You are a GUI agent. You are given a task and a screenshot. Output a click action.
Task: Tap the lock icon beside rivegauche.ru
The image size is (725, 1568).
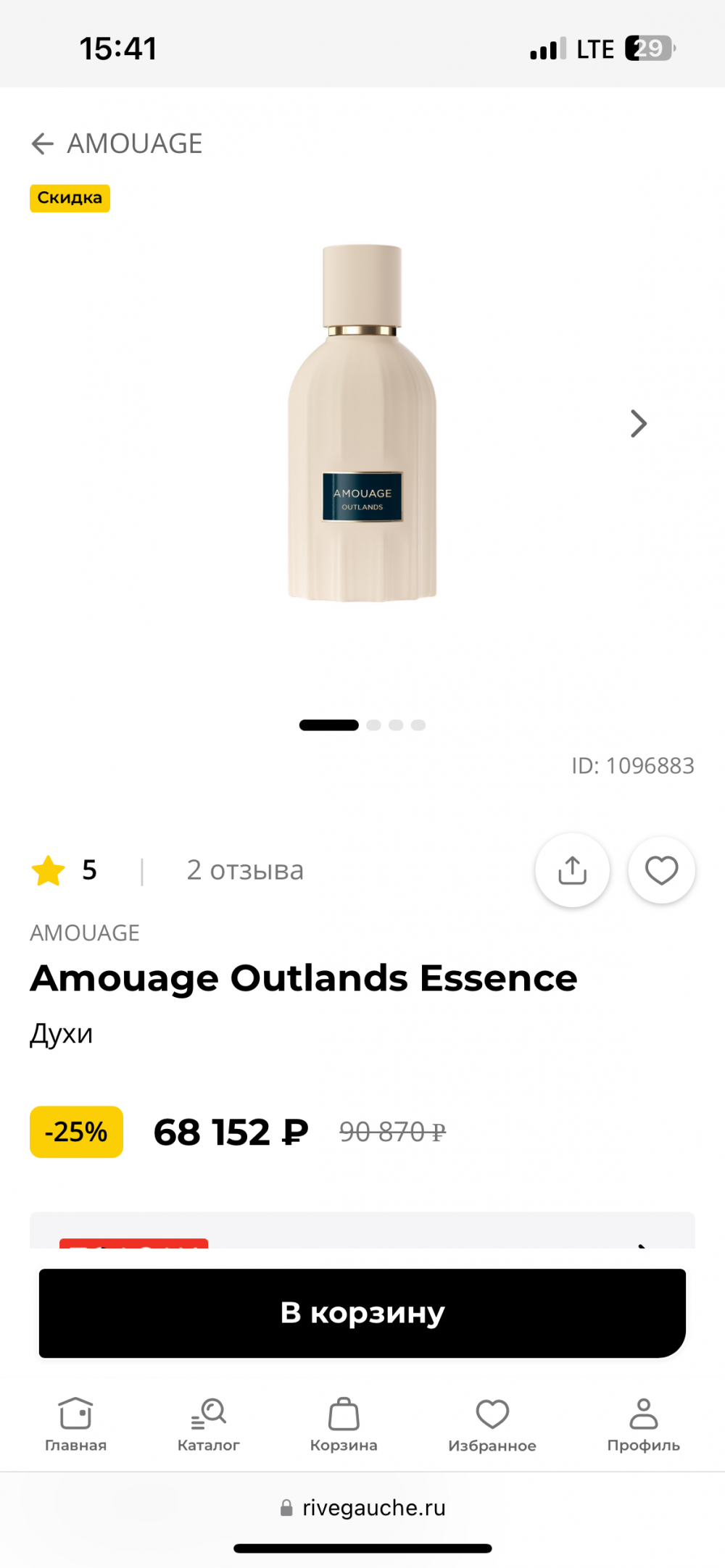(x=286, y=1508)
